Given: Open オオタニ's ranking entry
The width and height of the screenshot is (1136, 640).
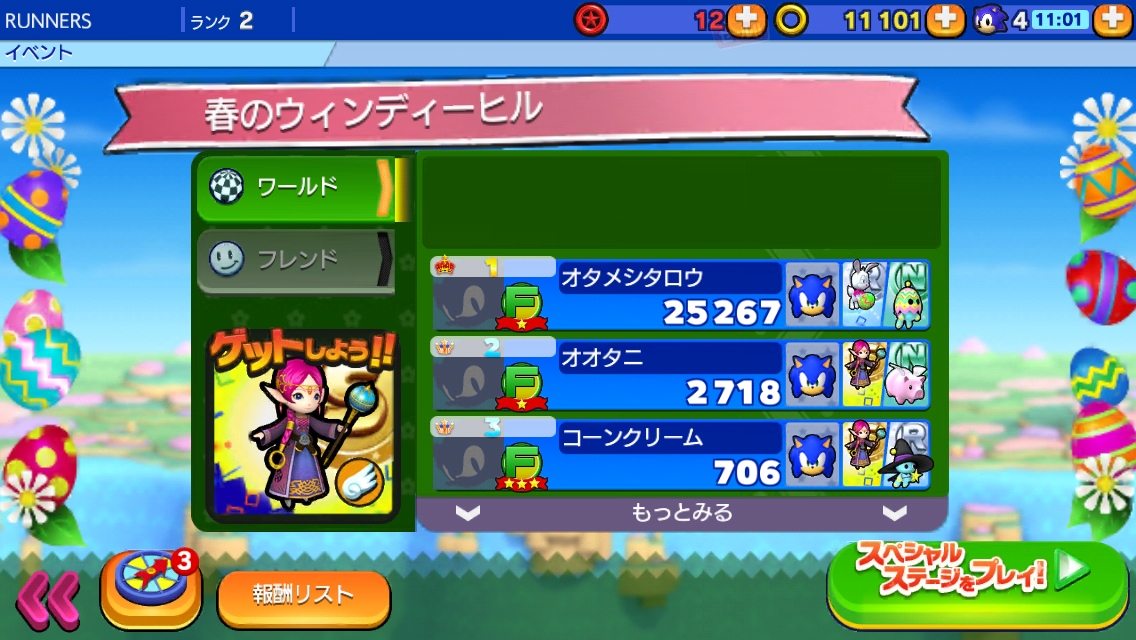Looking at the screenshot, I should tap(681, 375).
